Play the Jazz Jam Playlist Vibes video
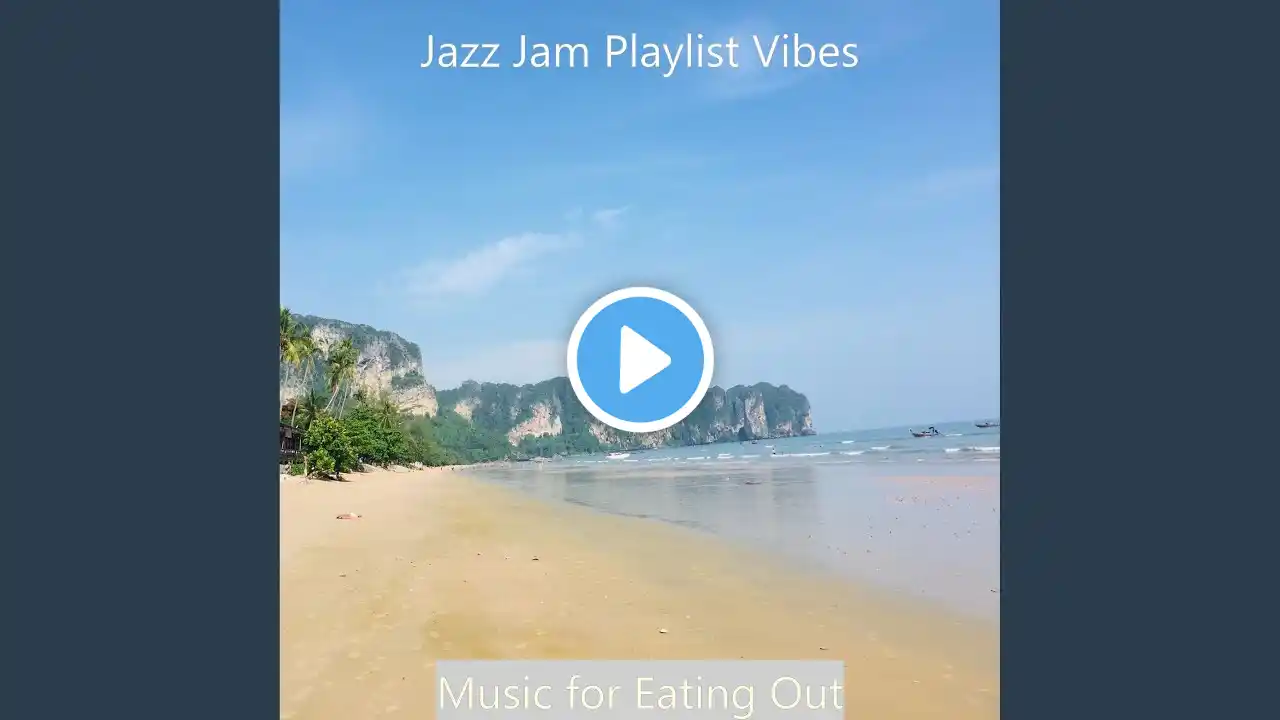 [x=640, y=360]
